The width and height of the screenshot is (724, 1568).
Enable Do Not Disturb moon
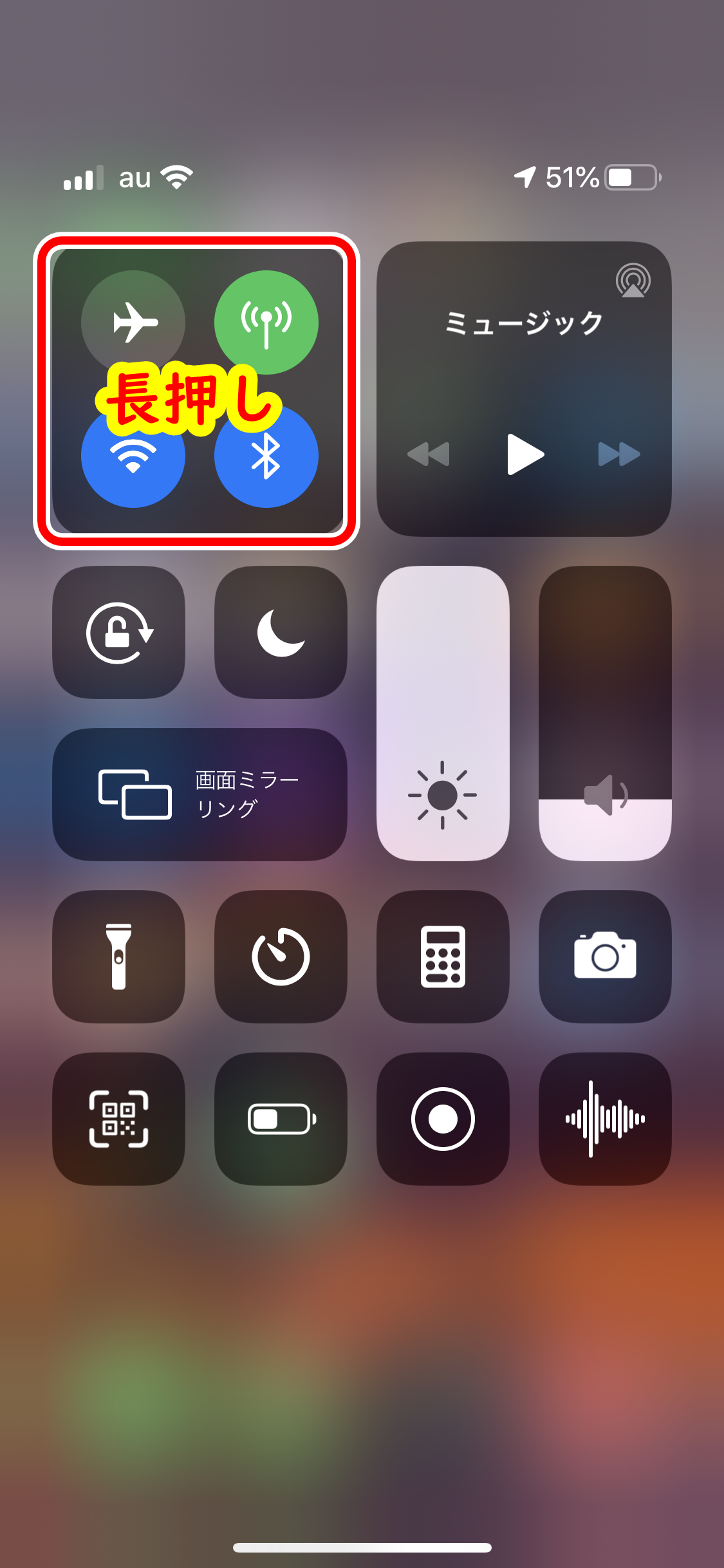(x=281, y=633)
